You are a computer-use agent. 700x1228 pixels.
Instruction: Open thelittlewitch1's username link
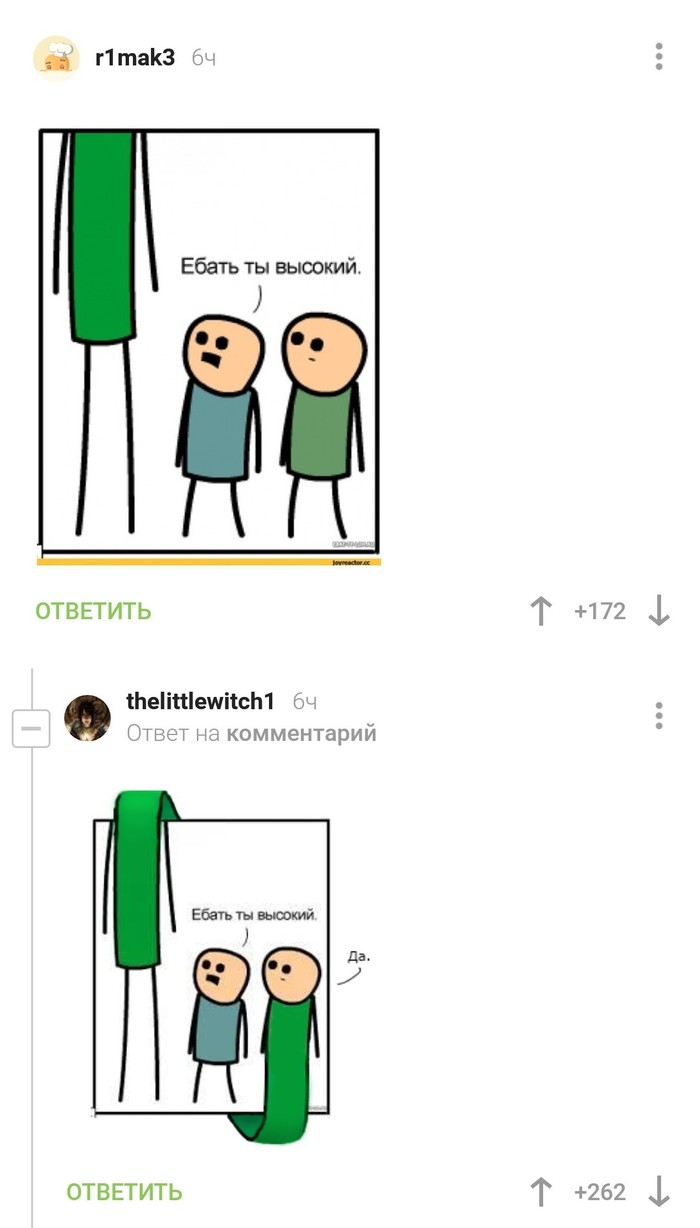200,702
